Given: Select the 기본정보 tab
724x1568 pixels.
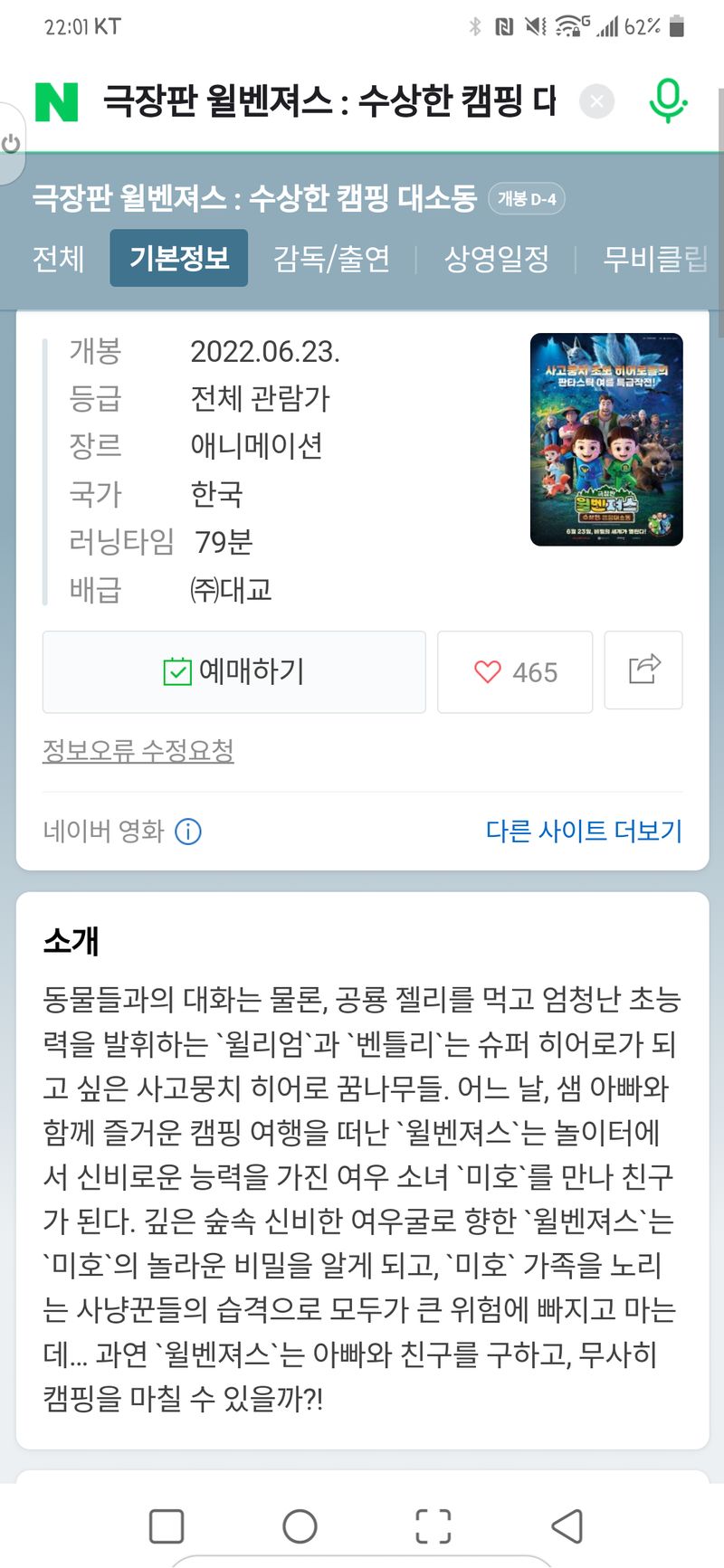Looking at the screenshot, I should click(179, 258).
